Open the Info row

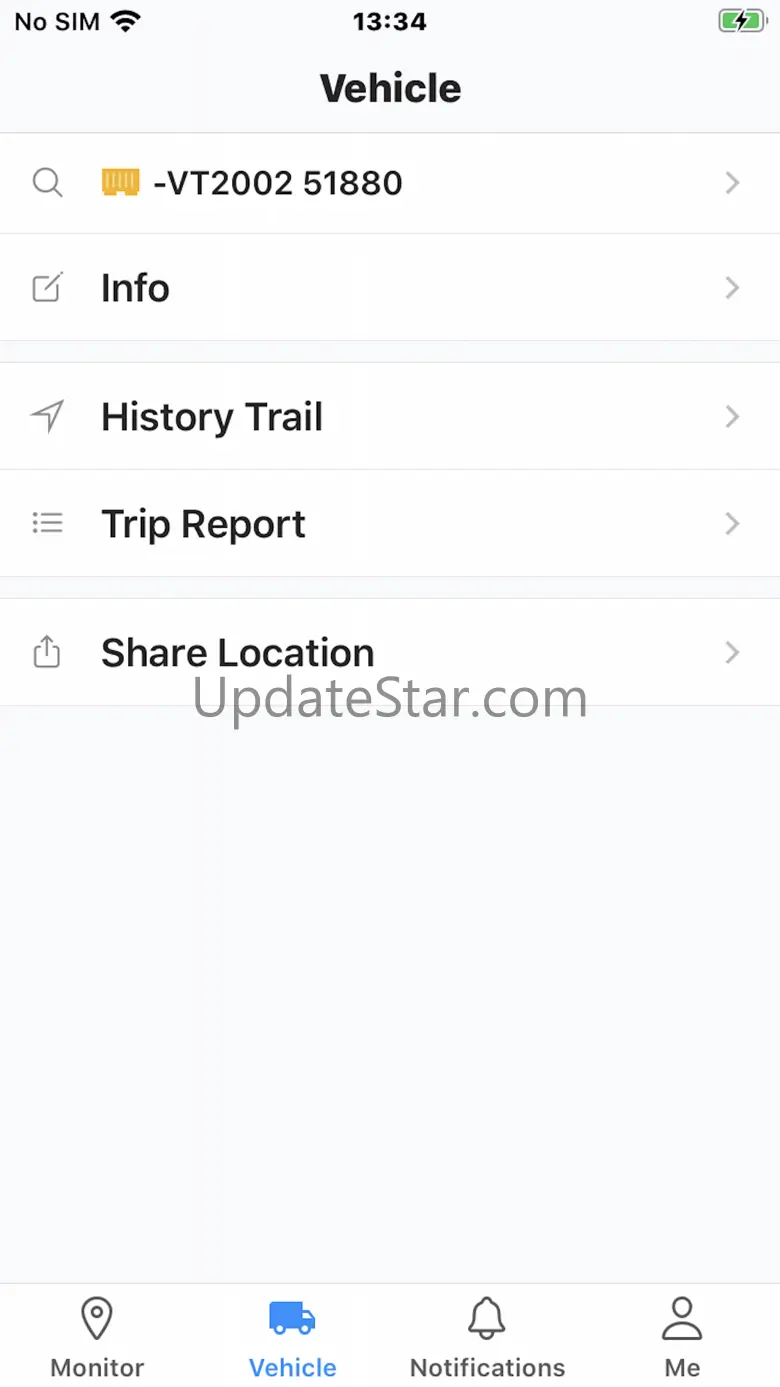(390, 288)
